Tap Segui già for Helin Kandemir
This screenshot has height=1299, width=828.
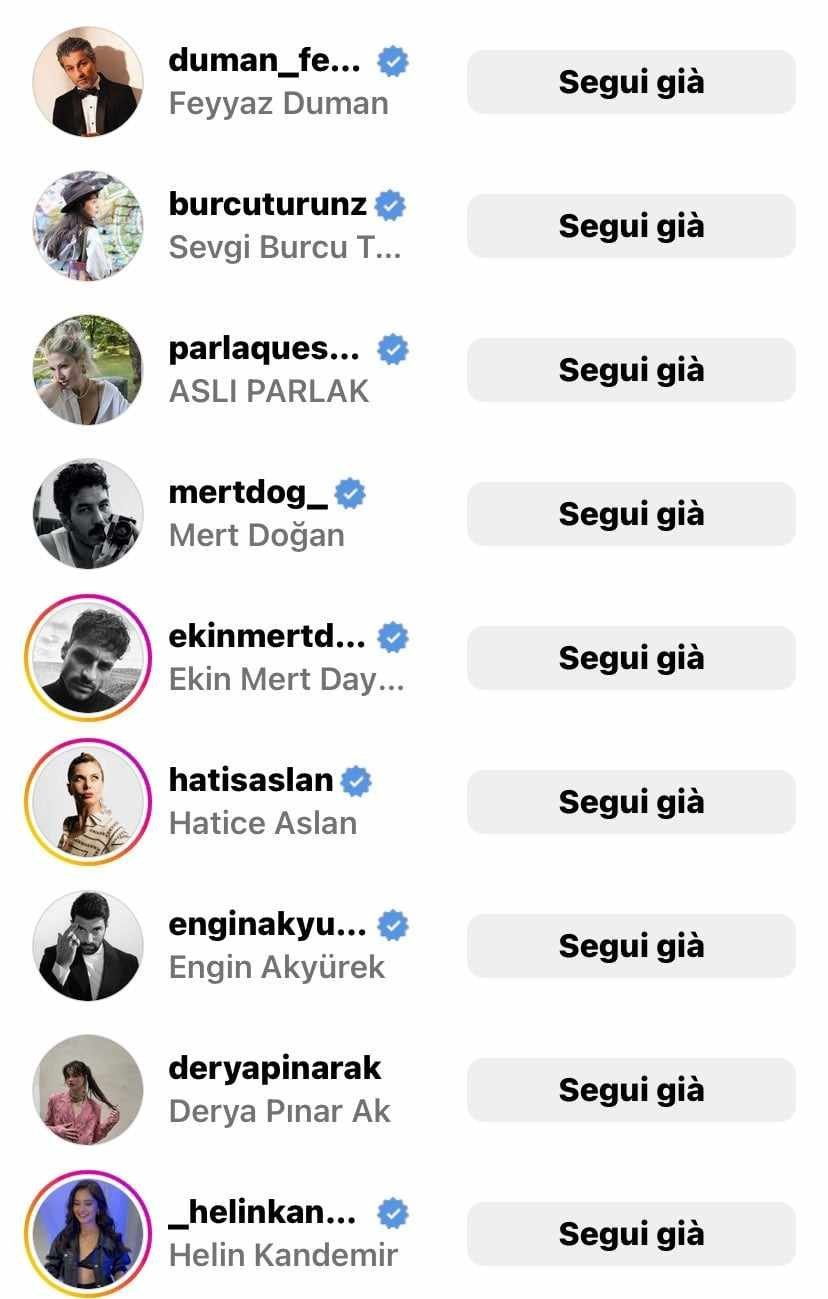[631, 1234]
